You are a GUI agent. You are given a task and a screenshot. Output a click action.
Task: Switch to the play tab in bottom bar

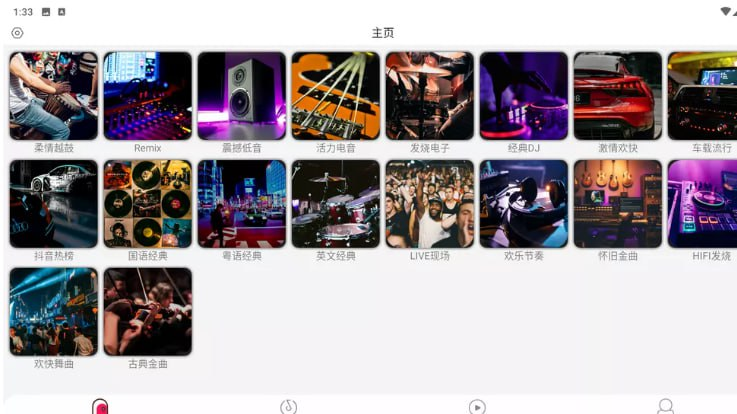point(477,406)
